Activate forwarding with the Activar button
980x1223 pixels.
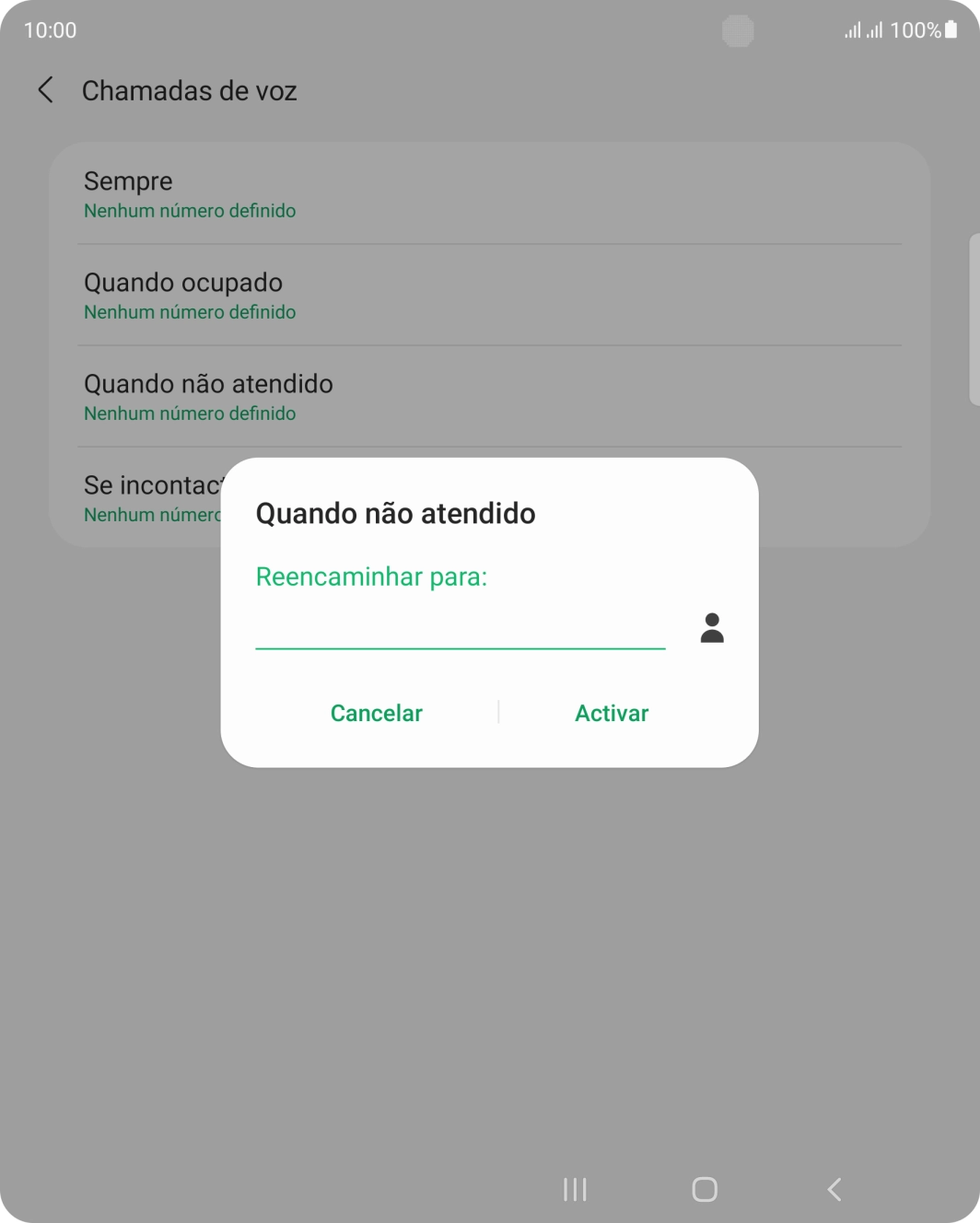tap(612, 713)
